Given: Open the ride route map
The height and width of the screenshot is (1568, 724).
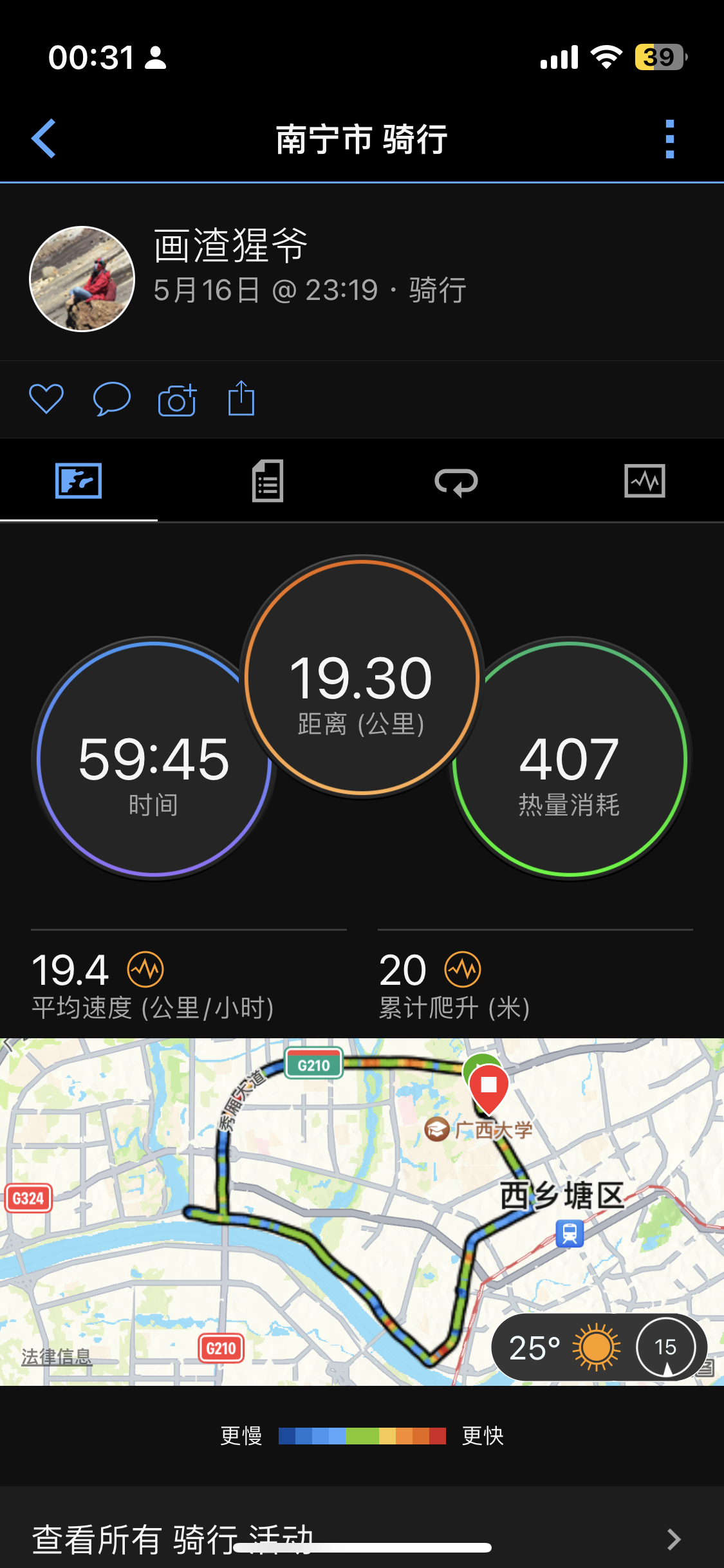Looking at the screenshot, I should point(362,1211).
